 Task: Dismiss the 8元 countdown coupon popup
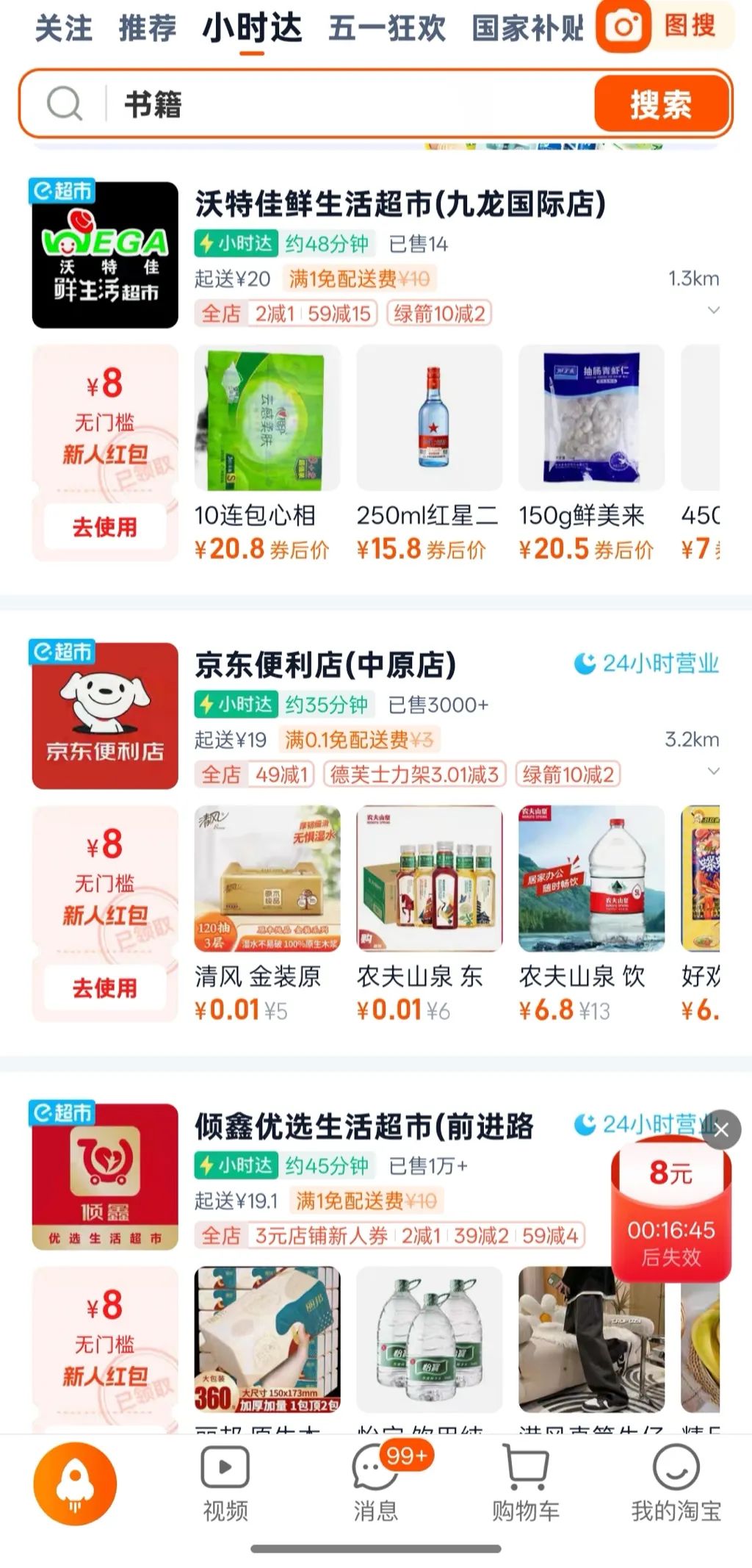pyautogui.click(x=721, y=1129)
